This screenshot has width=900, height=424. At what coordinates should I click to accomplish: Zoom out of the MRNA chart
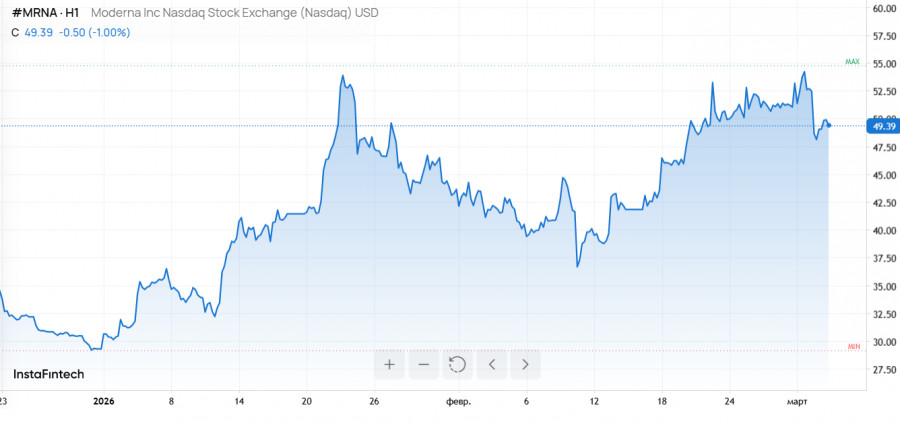click(424, 364)
